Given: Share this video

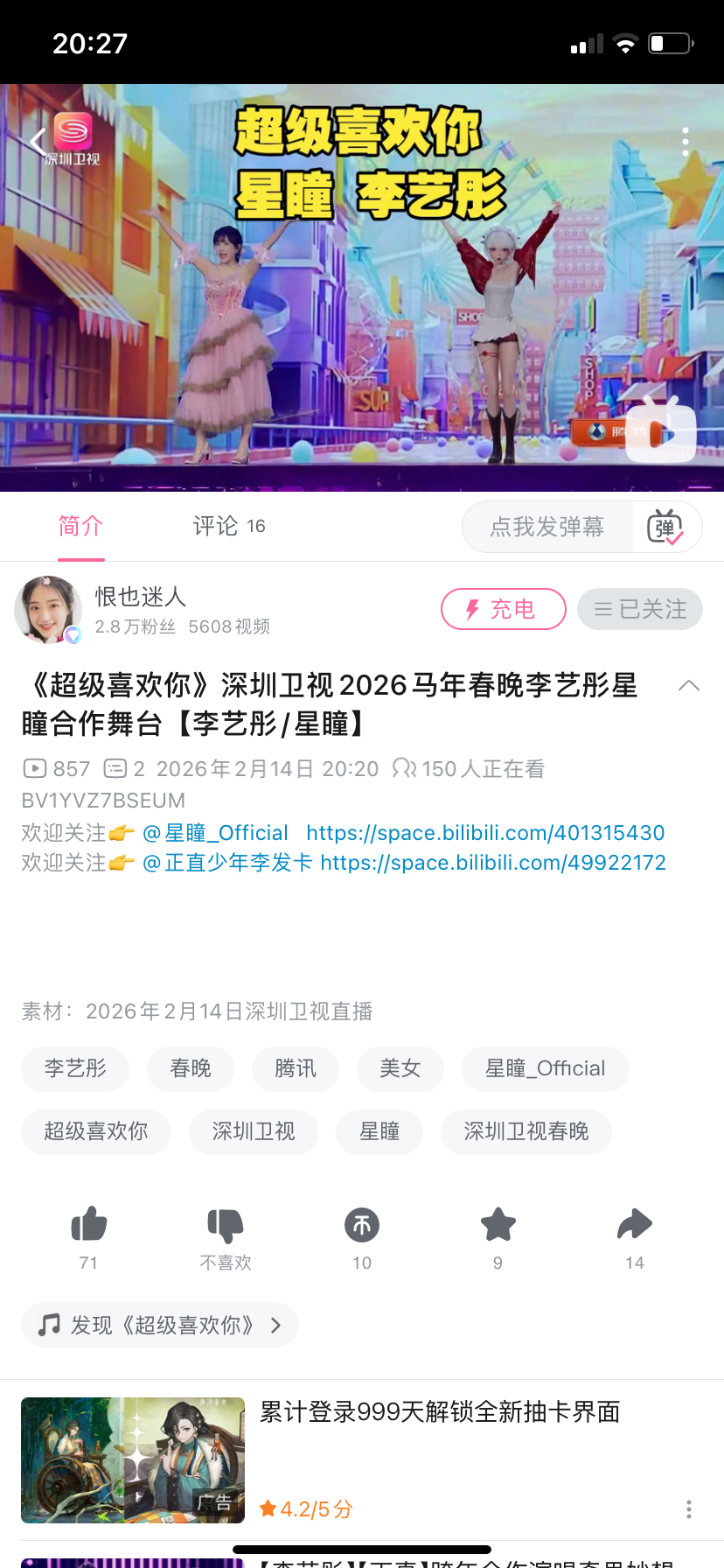Looking at the screenshot, I should coord(635,1225).
